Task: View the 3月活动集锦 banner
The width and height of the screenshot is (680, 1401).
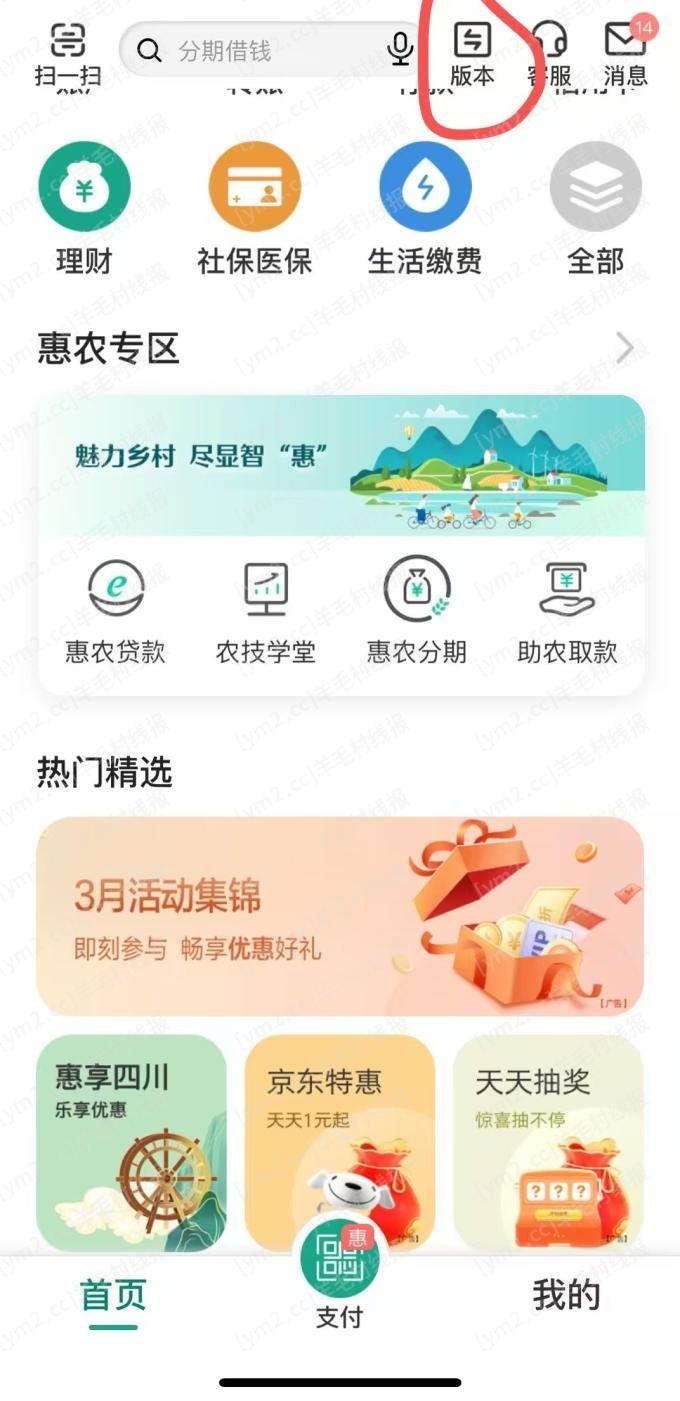Action: pos(340,916)
